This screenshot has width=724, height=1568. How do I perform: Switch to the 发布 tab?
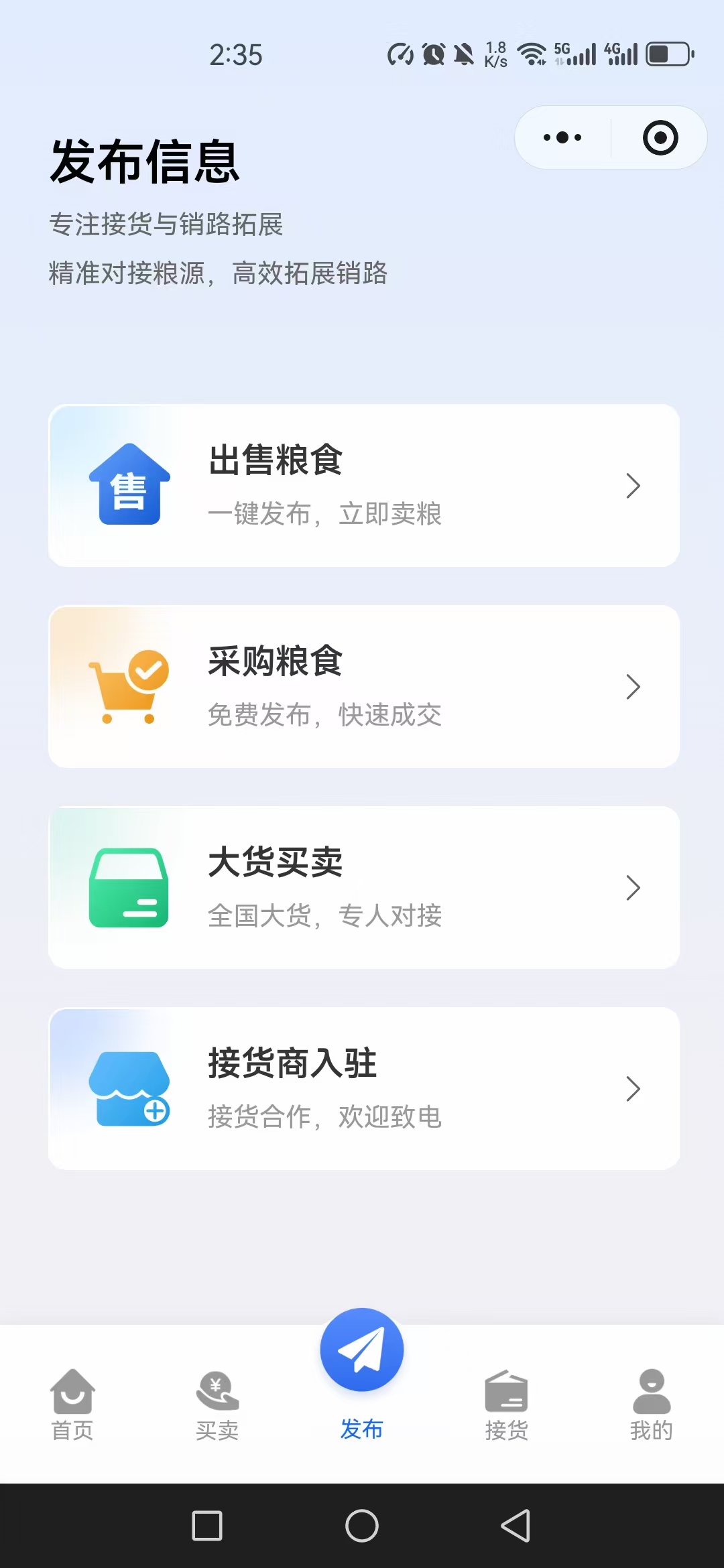pyautogui.click(x=361, y=1429)
